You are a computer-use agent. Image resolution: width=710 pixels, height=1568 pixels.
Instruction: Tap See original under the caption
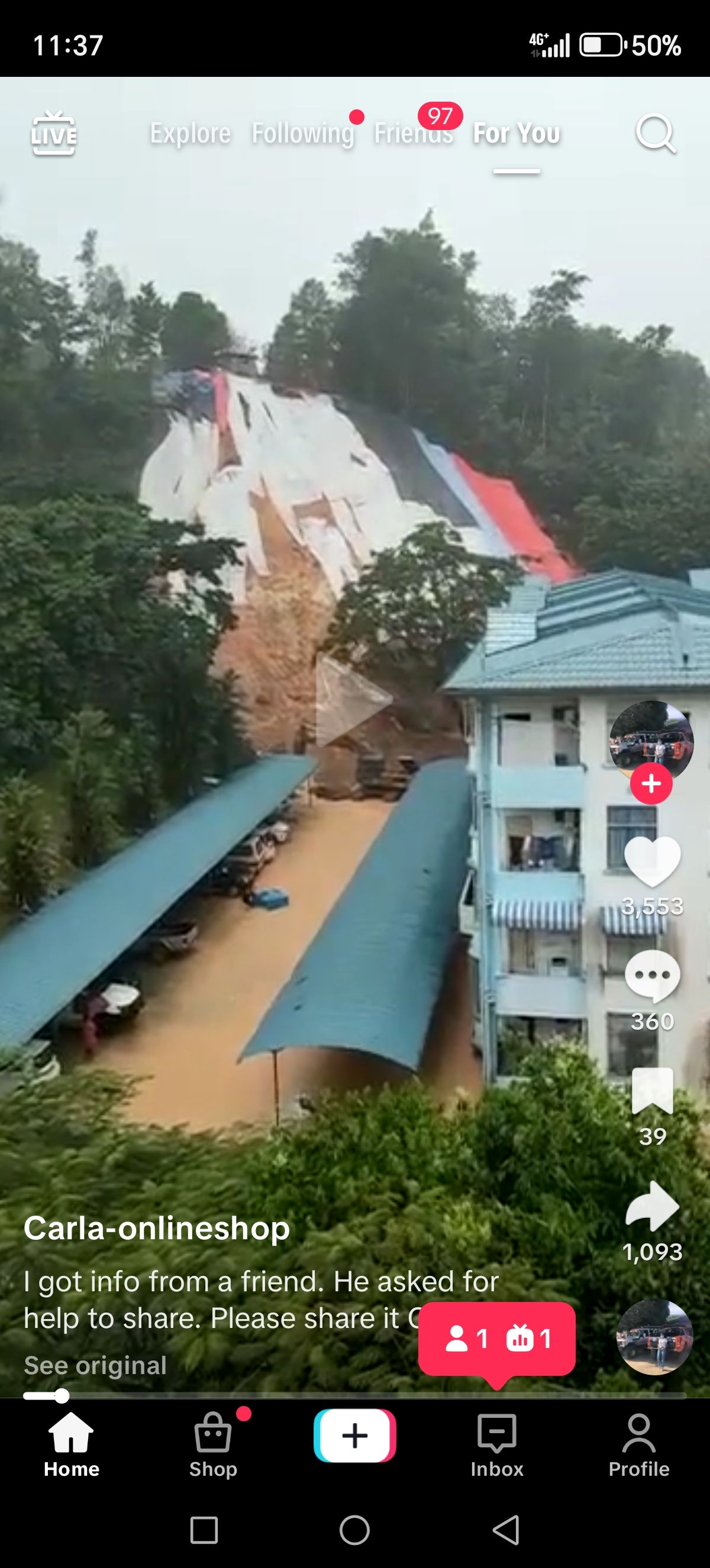pos(95,1365)
